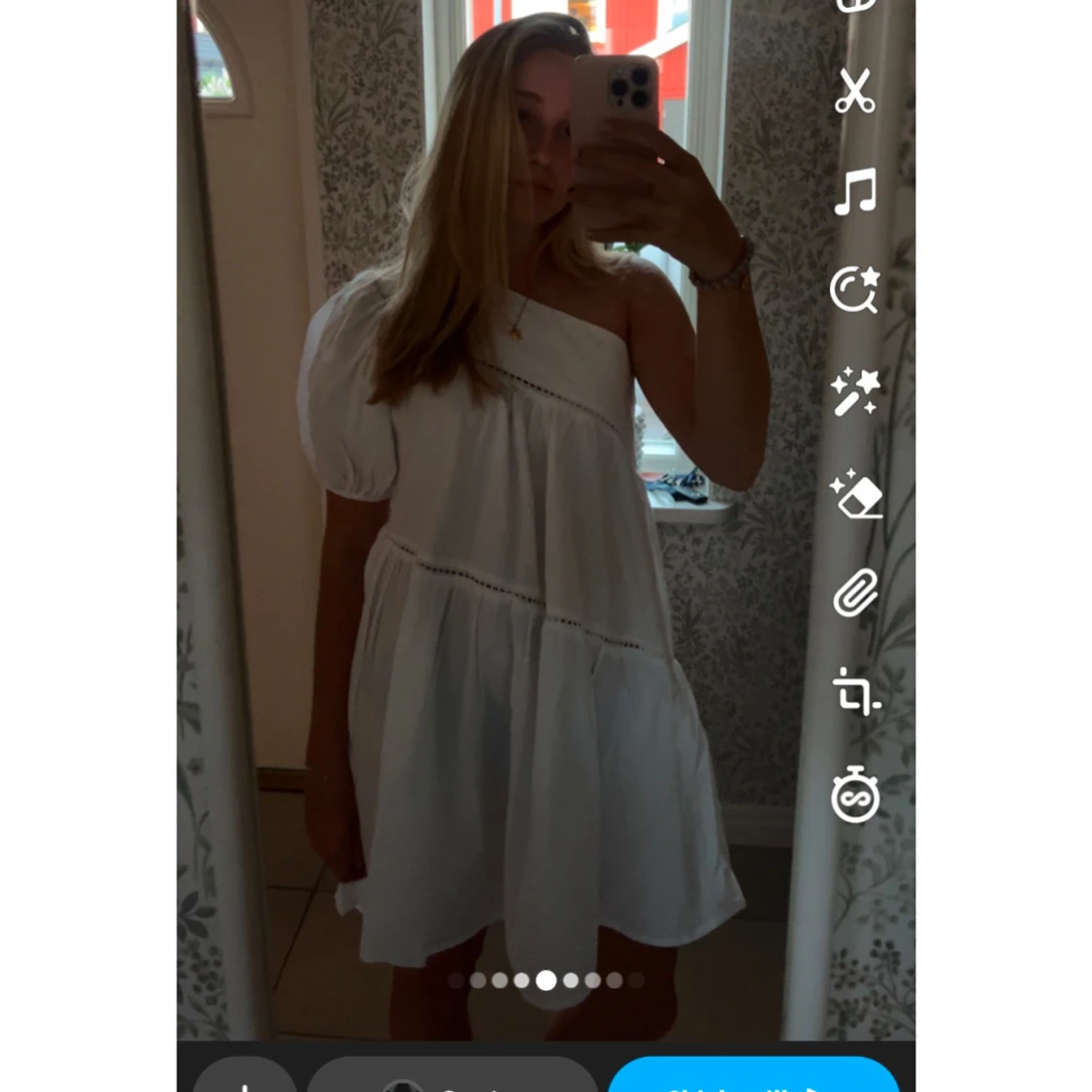Open the crop tool
1092x1092 pixels.
[x=855, y=693]
